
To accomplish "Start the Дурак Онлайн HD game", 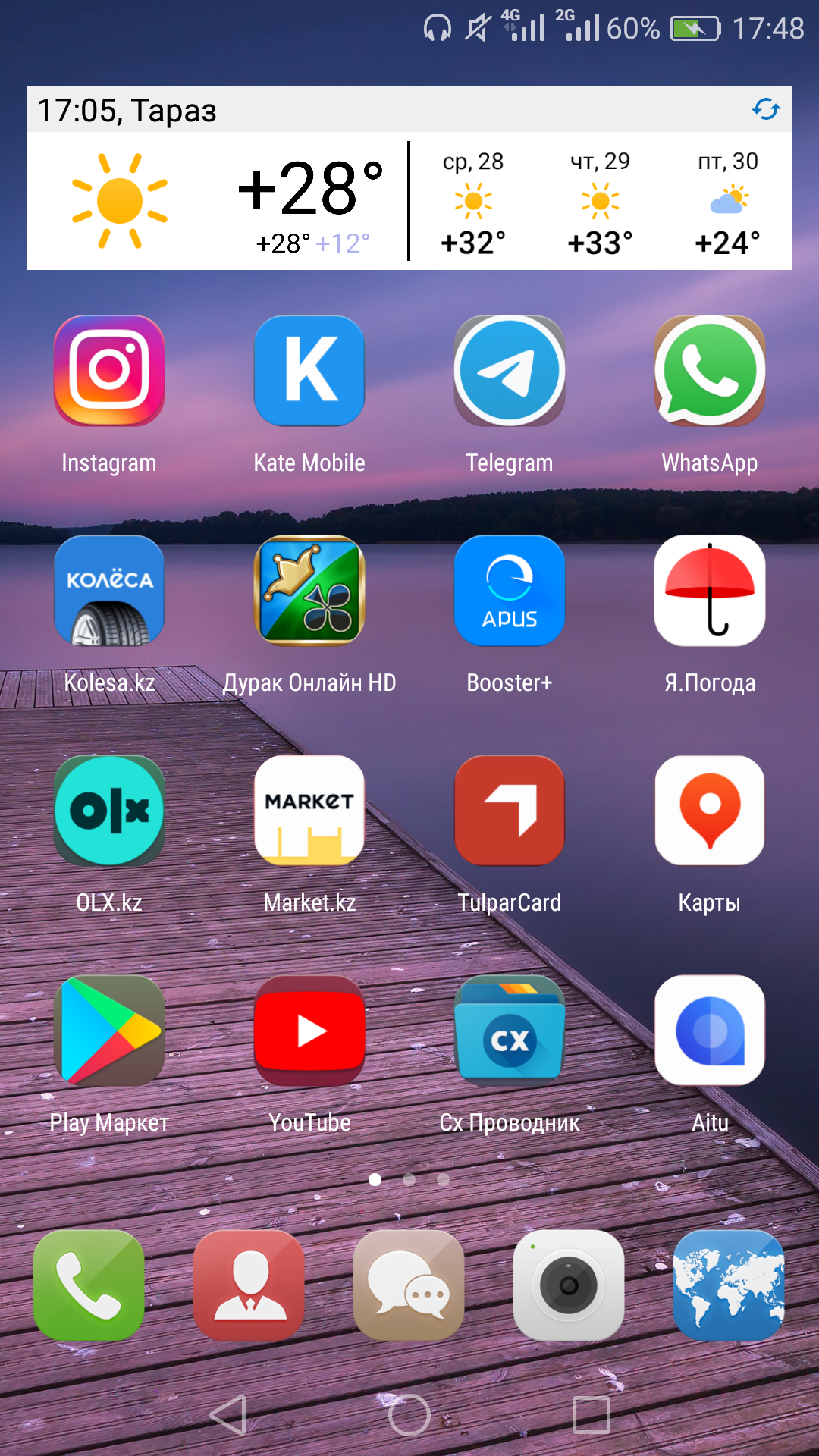I will pos(309,591).
